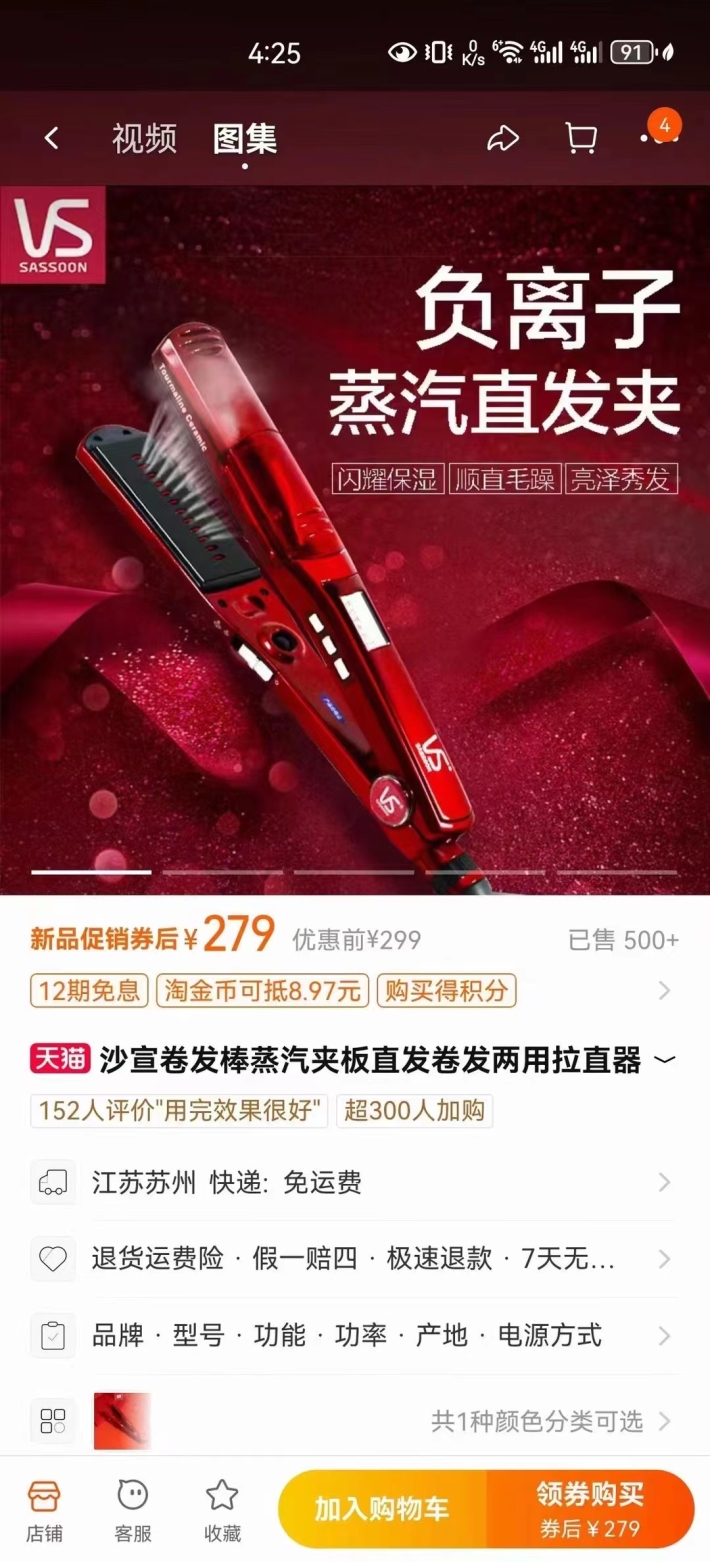Open the 12期免息 promotions row

(x=355, y=991)
